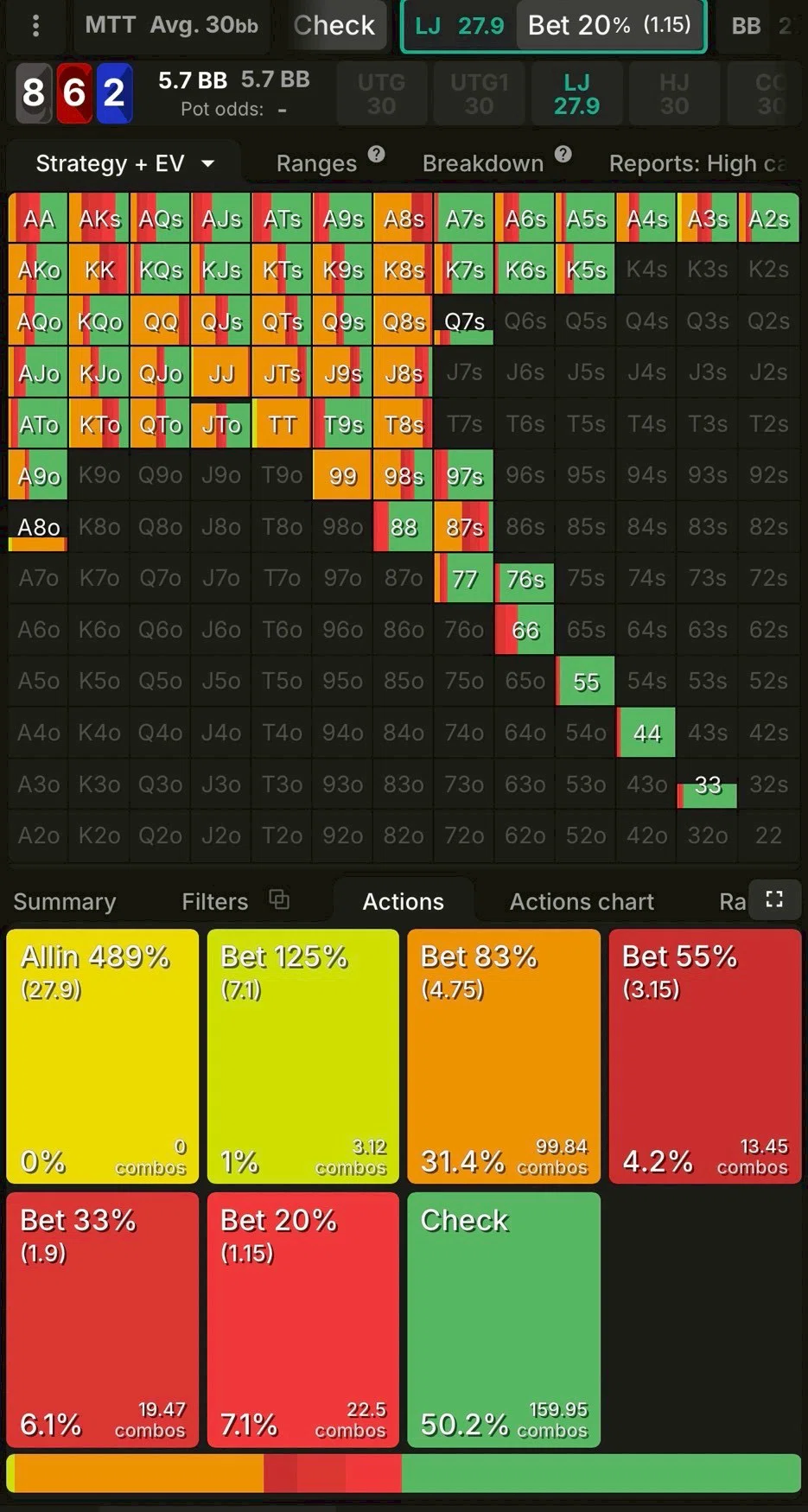Switch to the Ranges tab

pyautogui.click(x=316, y=163)
